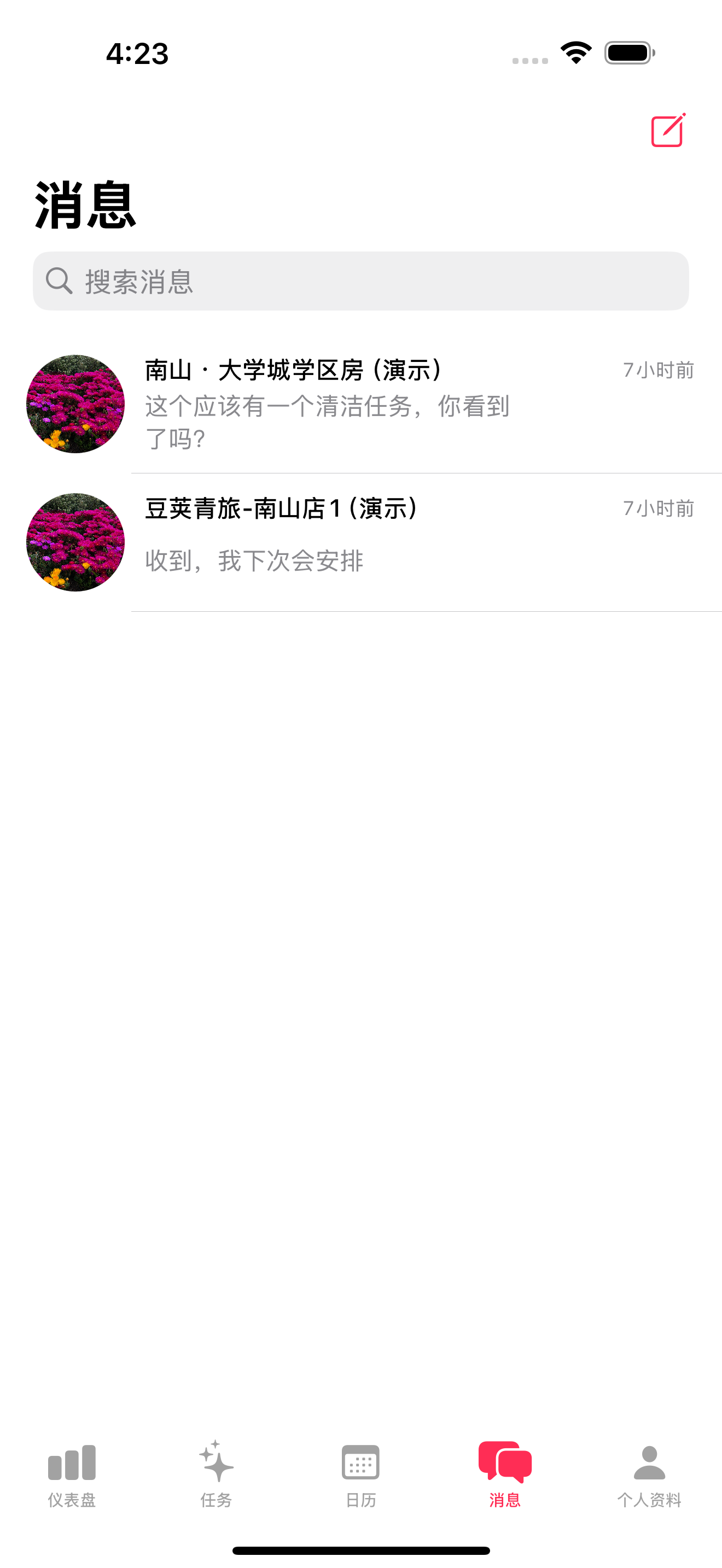The image size is (722, 1568).
Task: Tap the magnifier icon in search bar
Action: (x=59, y=280)
